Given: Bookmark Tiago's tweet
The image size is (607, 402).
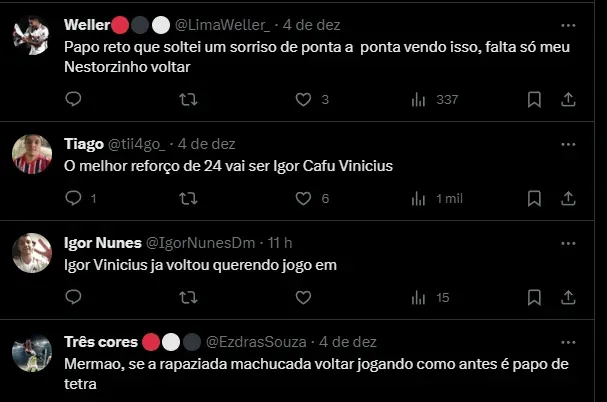Looking at the screenshot, I should 535,198.
